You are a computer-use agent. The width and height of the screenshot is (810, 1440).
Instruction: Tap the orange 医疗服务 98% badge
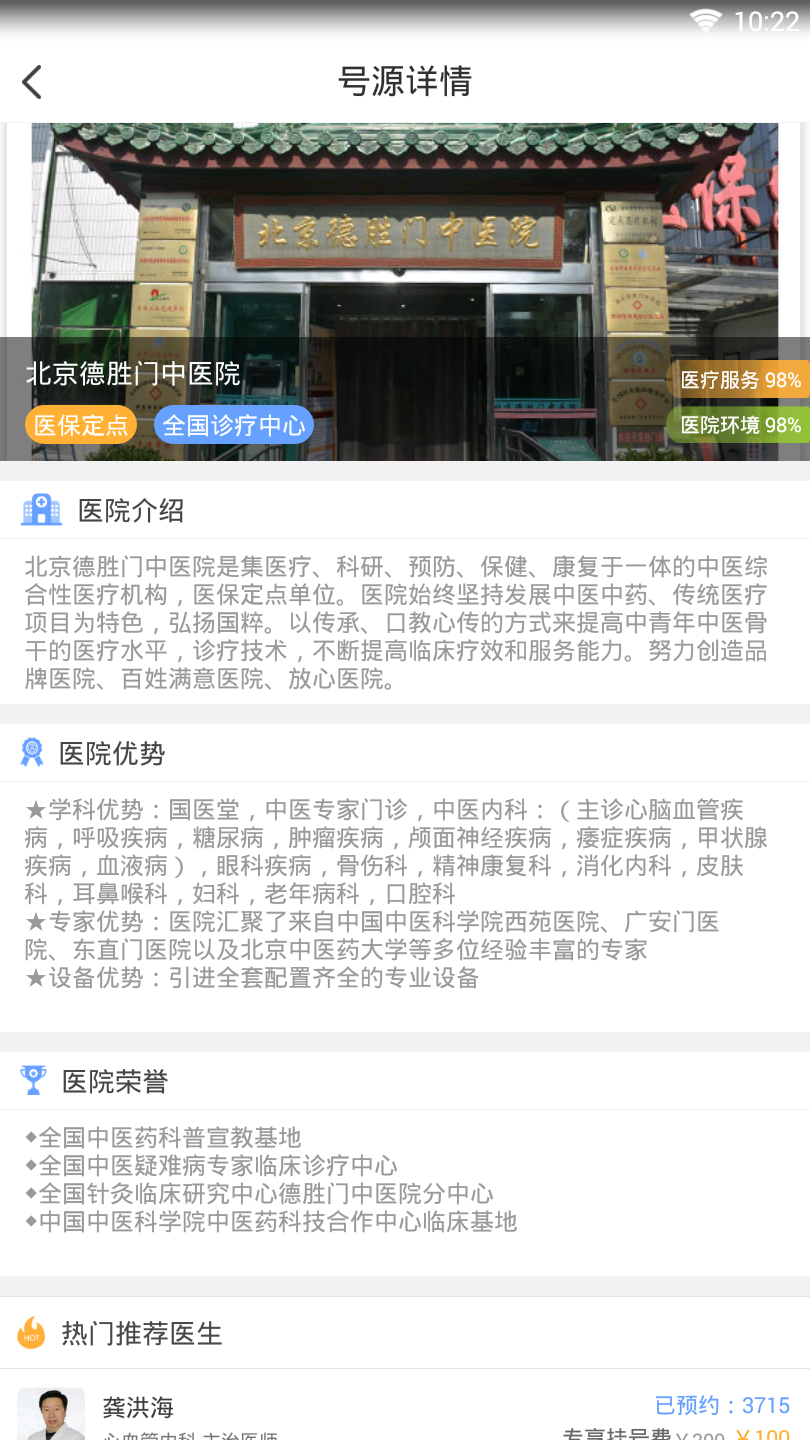(x=740, y=380)
